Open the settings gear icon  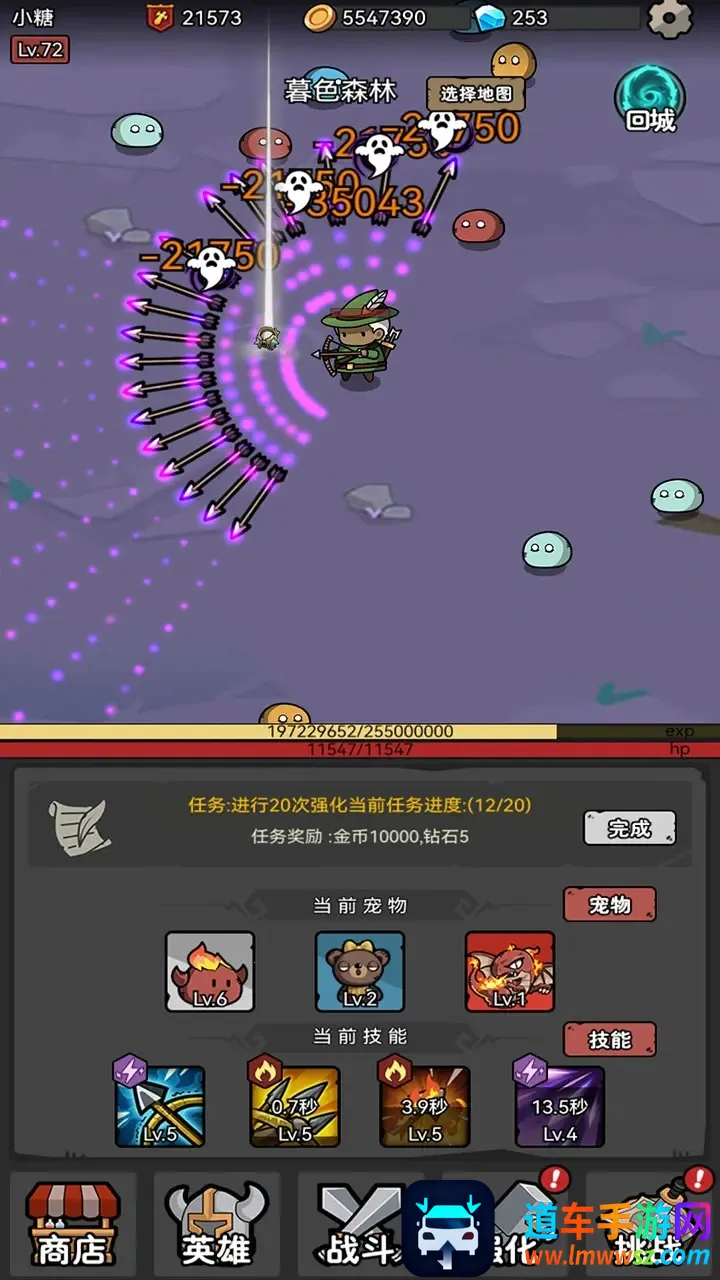(670, 18)
